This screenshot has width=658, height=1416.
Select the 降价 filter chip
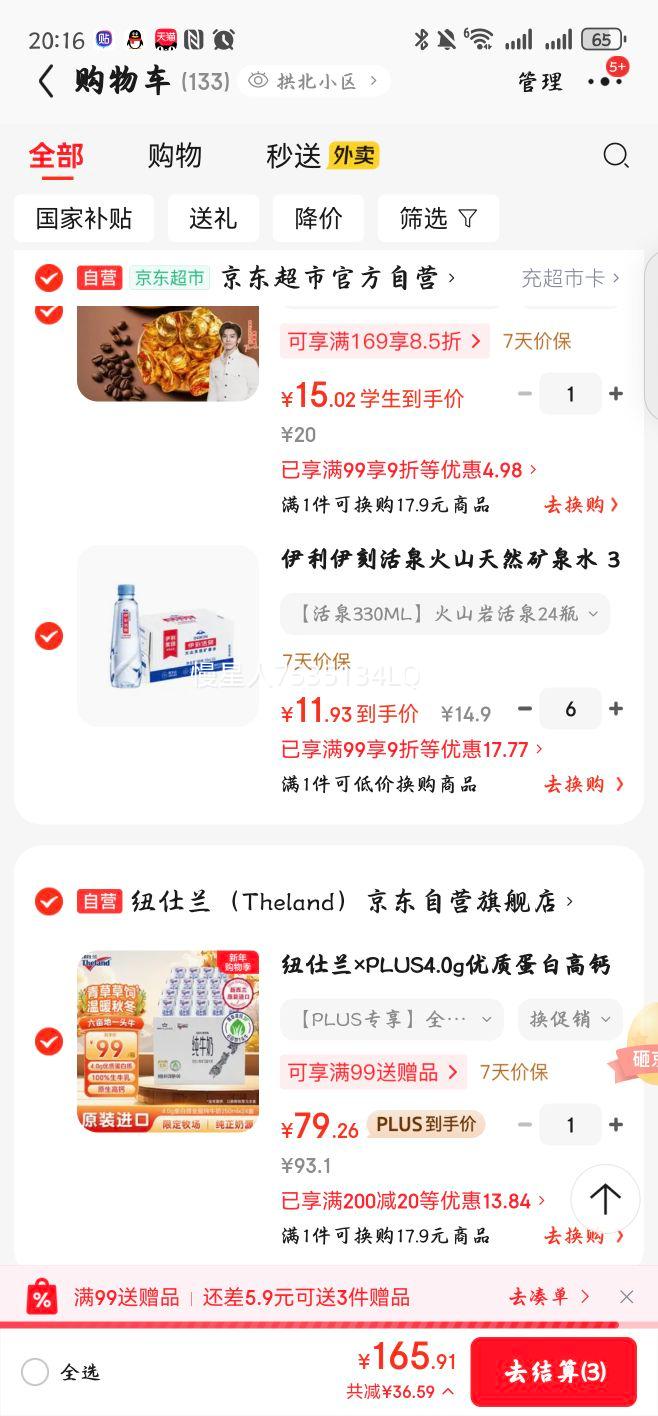[319, 218]
